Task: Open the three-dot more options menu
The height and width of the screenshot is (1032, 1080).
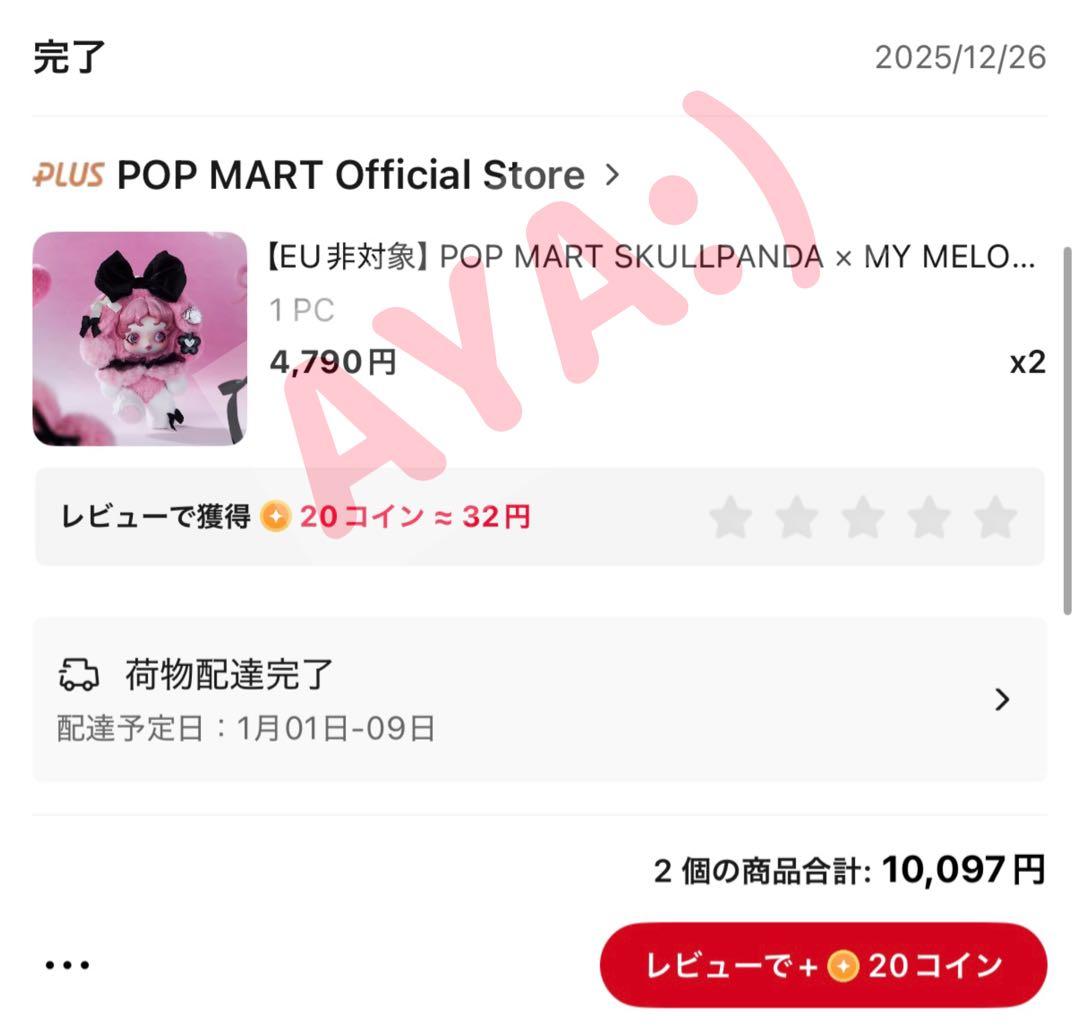Action: pyautogui.click(x=68, y=965)
